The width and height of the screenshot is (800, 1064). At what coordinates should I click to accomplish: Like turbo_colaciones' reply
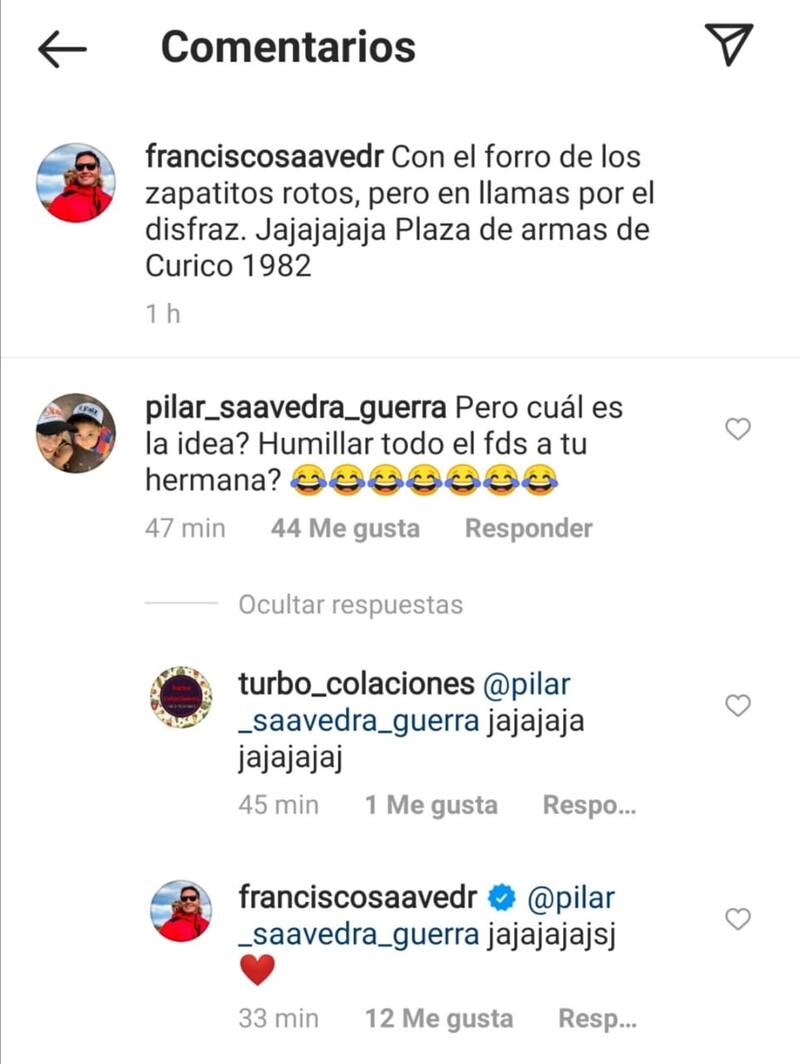coord(737,706)
